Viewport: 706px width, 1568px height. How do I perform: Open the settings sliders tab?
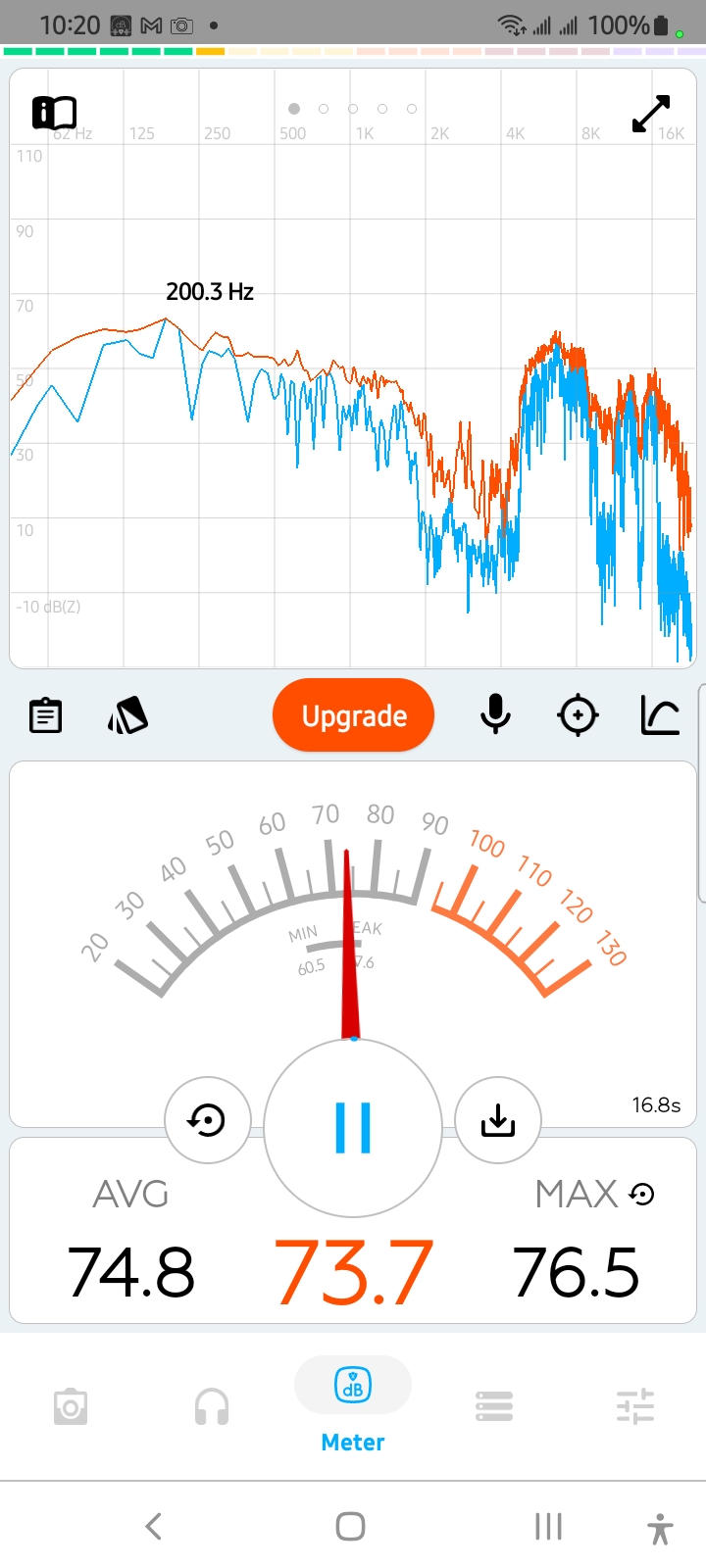[x=635, y=1407]
